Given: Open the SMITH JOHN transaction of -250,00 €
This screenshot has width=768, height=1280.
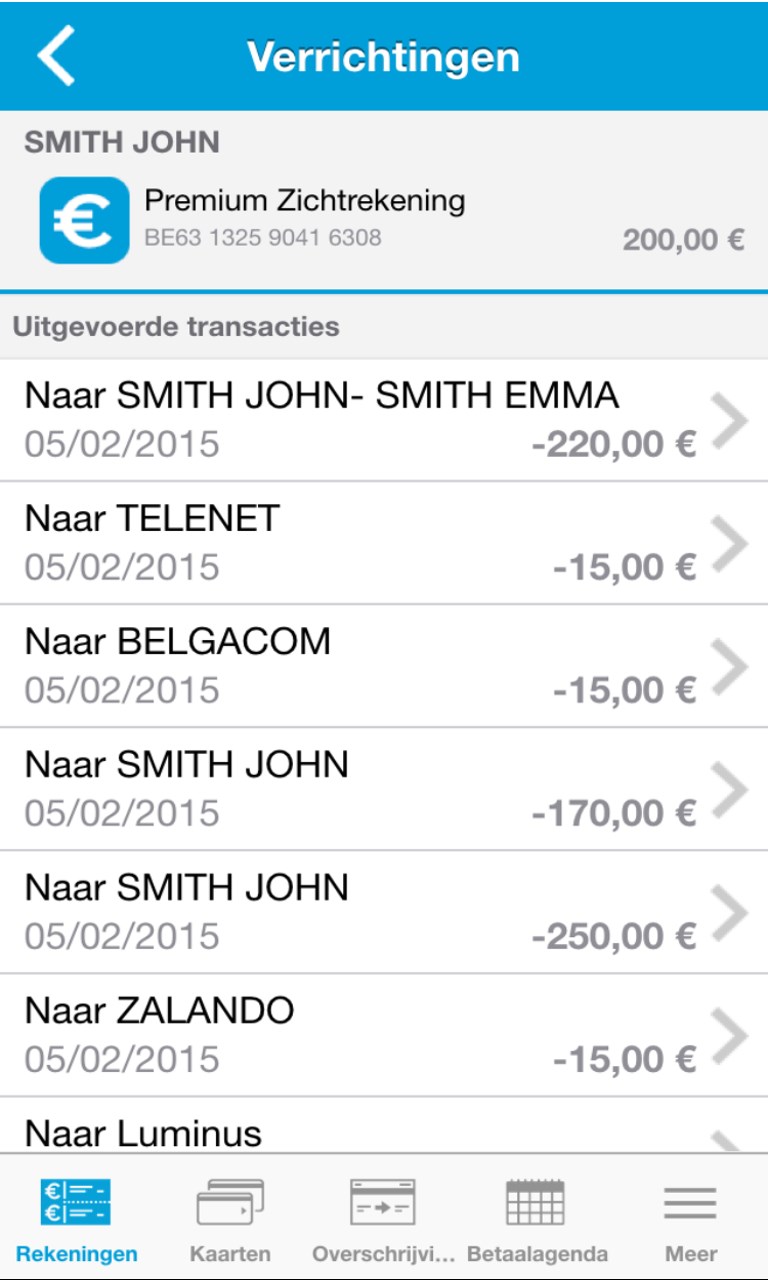Looking at the screenshot, I should click(384, 912).
